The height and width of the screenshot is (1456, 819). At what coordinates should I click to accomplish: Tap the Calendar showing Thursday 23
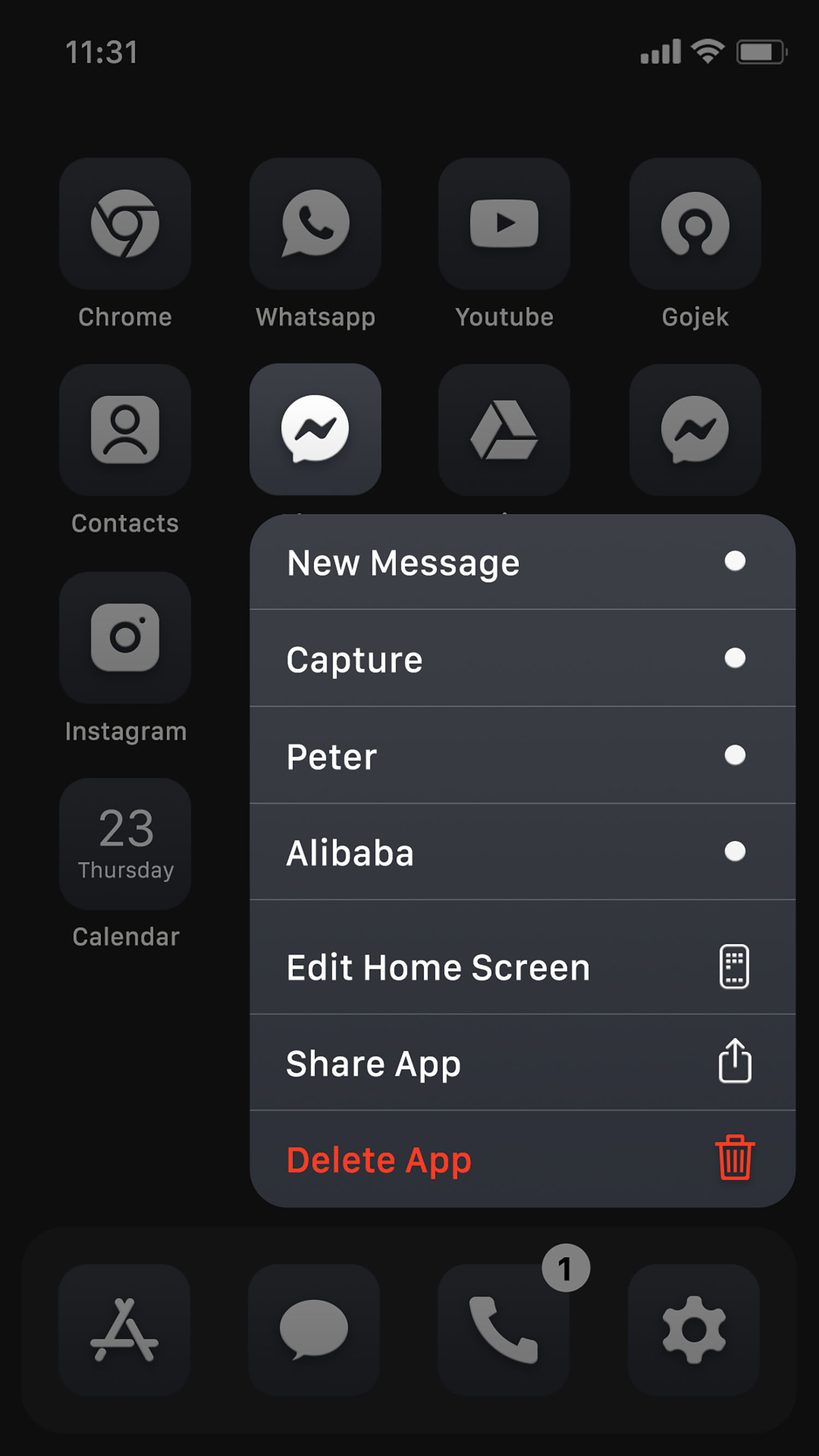[126, 842]
